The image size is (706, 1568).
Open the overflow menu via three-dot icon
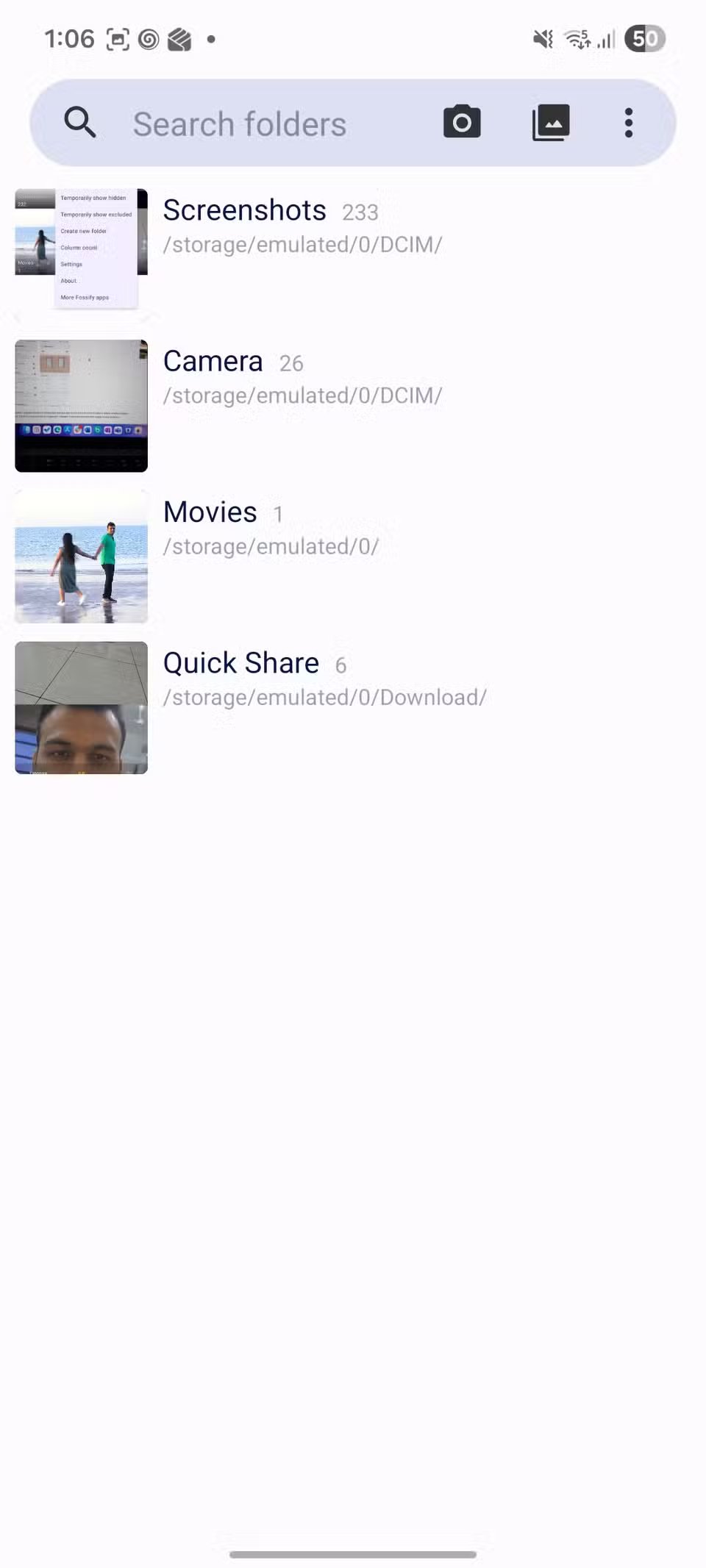coord(629,122)
